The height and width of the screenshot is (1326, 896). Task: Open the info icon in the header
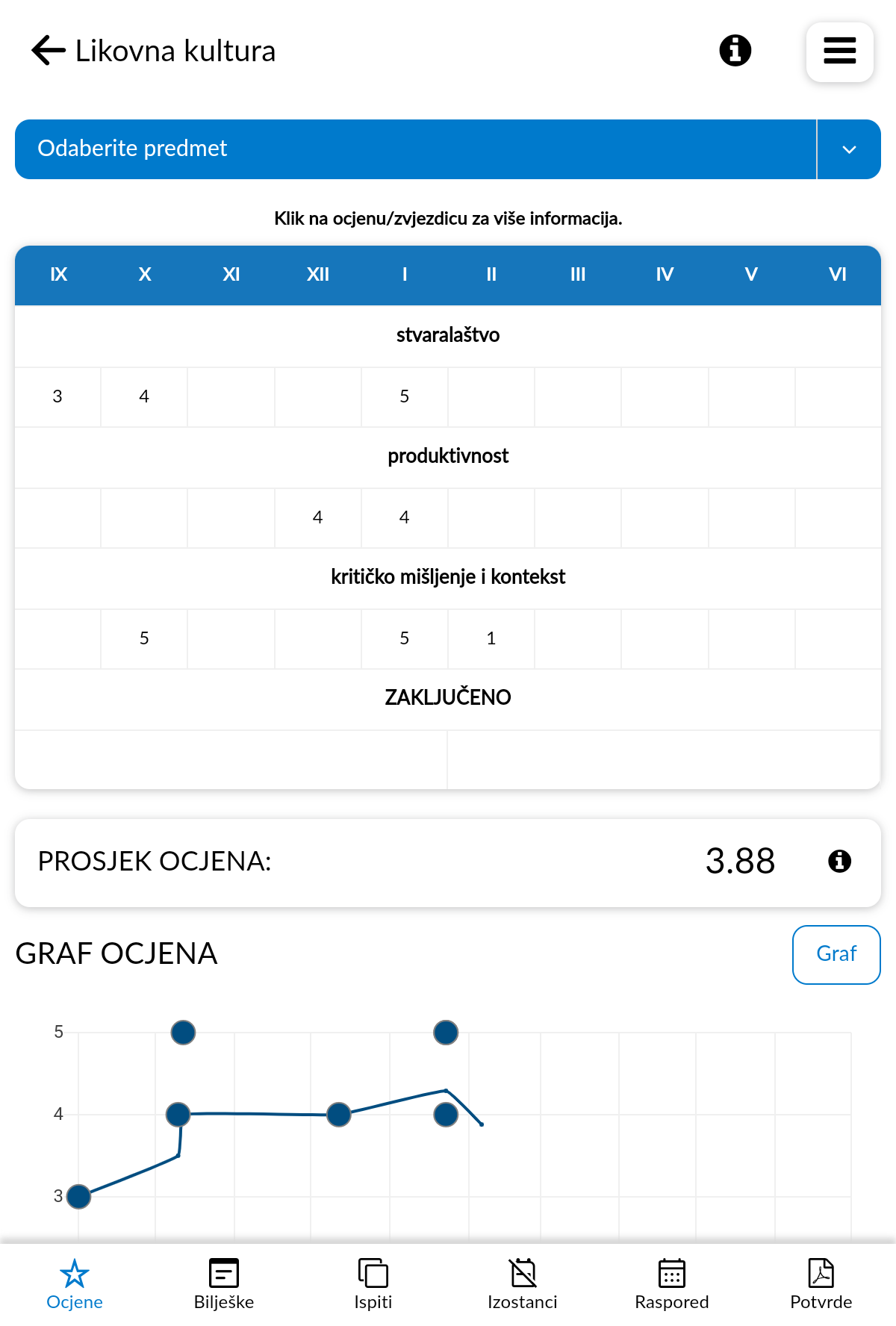click(x=735, y=51)
